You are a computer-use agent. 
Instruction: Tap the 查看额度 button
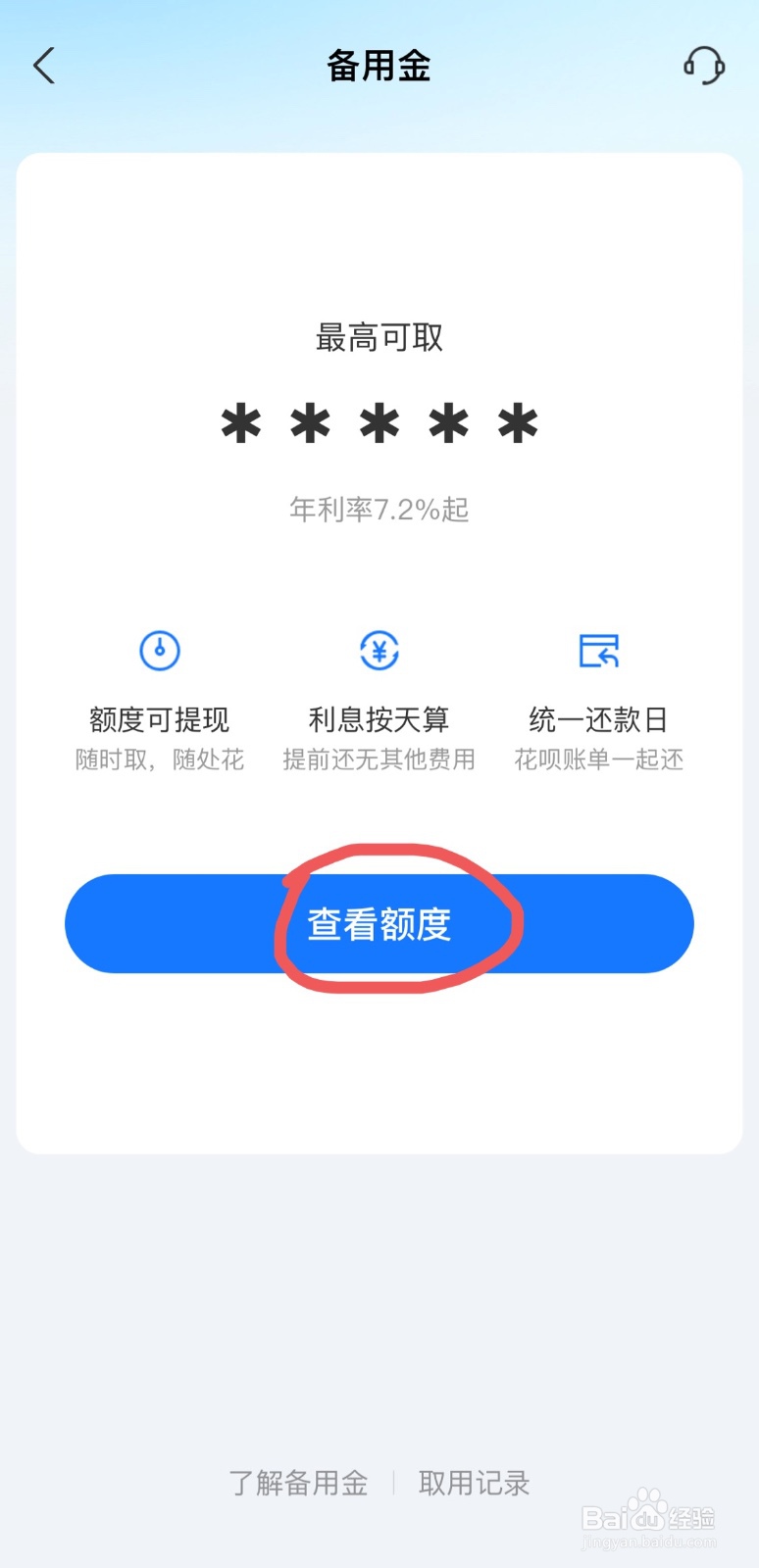[379, 923]
